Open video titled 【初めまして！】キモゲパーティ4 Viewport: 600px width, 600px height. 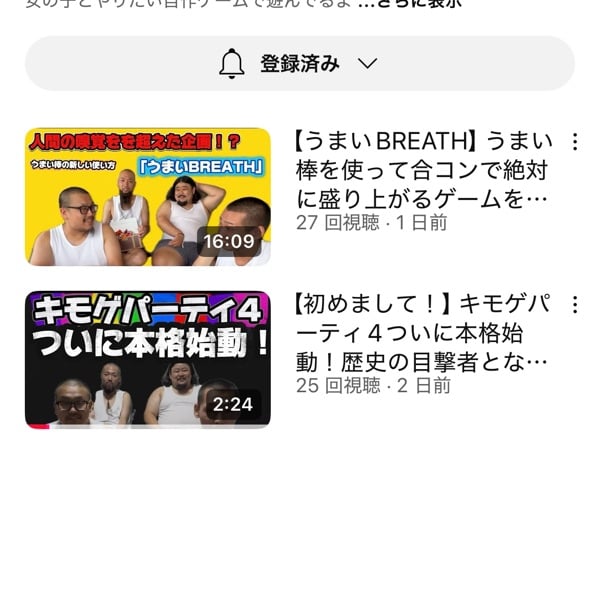point(422,332)
